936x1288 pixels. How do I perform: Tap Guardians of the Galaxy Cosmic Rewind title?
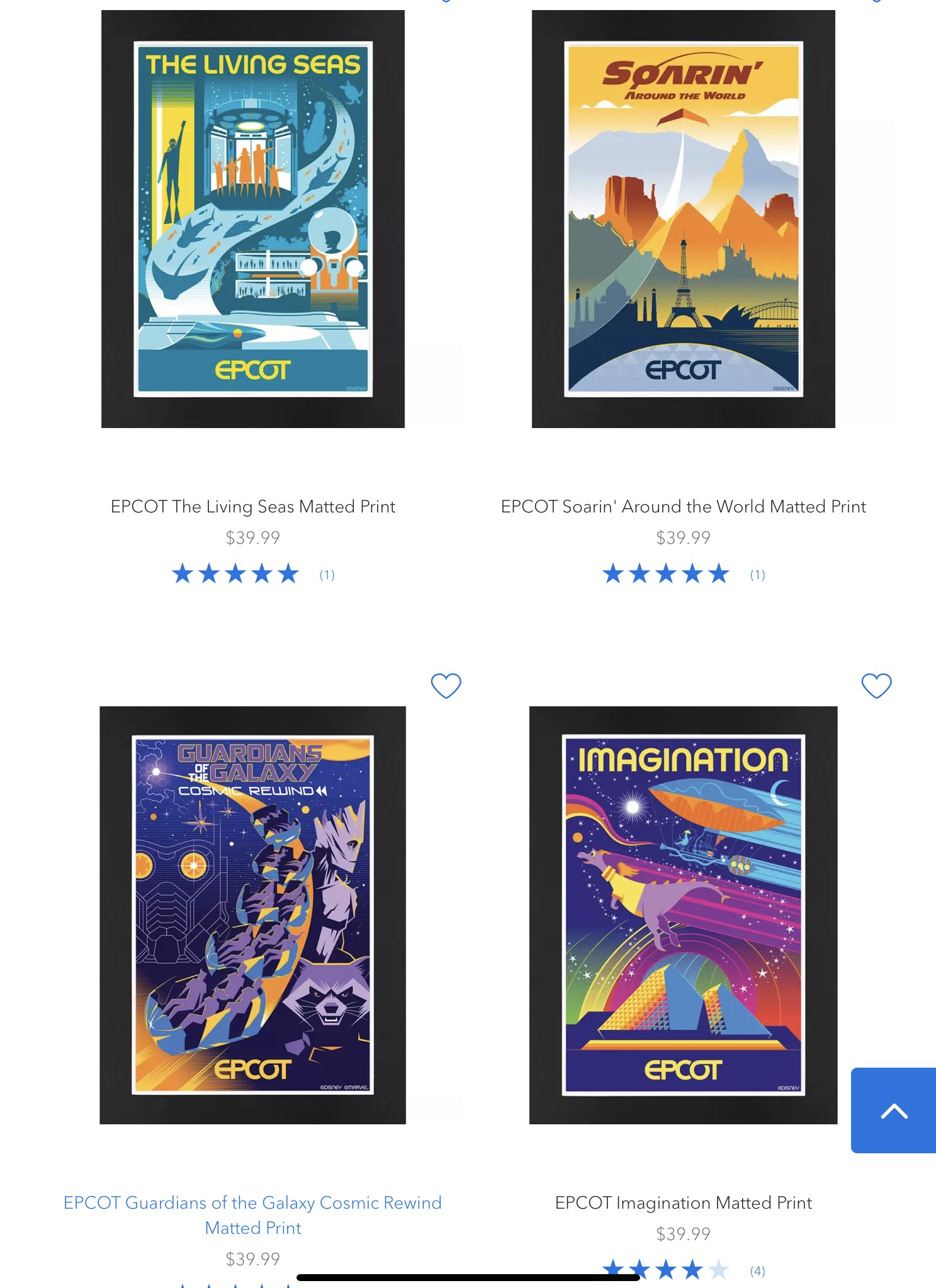(x=252, y=1214)
